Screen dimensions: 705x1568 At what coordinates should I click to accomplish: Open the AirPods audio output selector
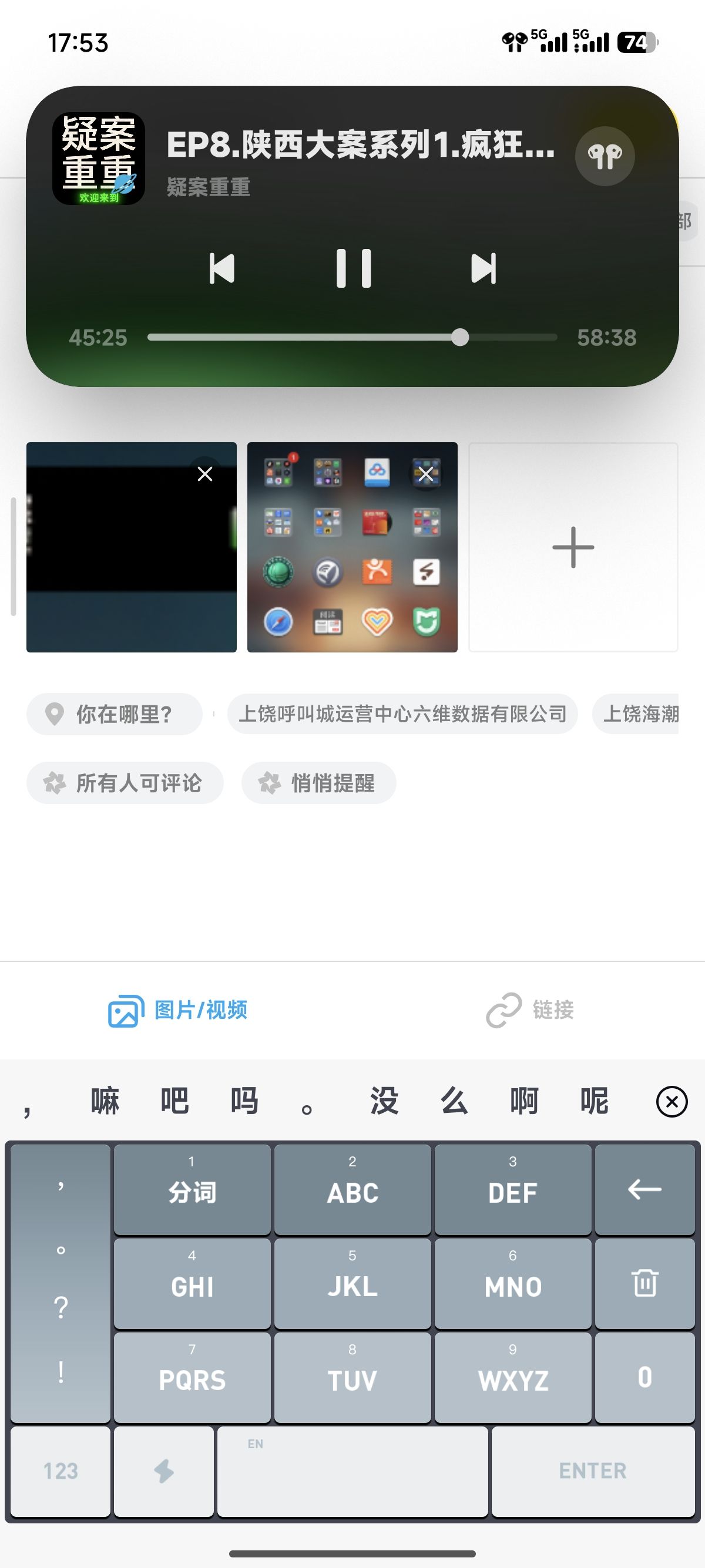point(605,156)
